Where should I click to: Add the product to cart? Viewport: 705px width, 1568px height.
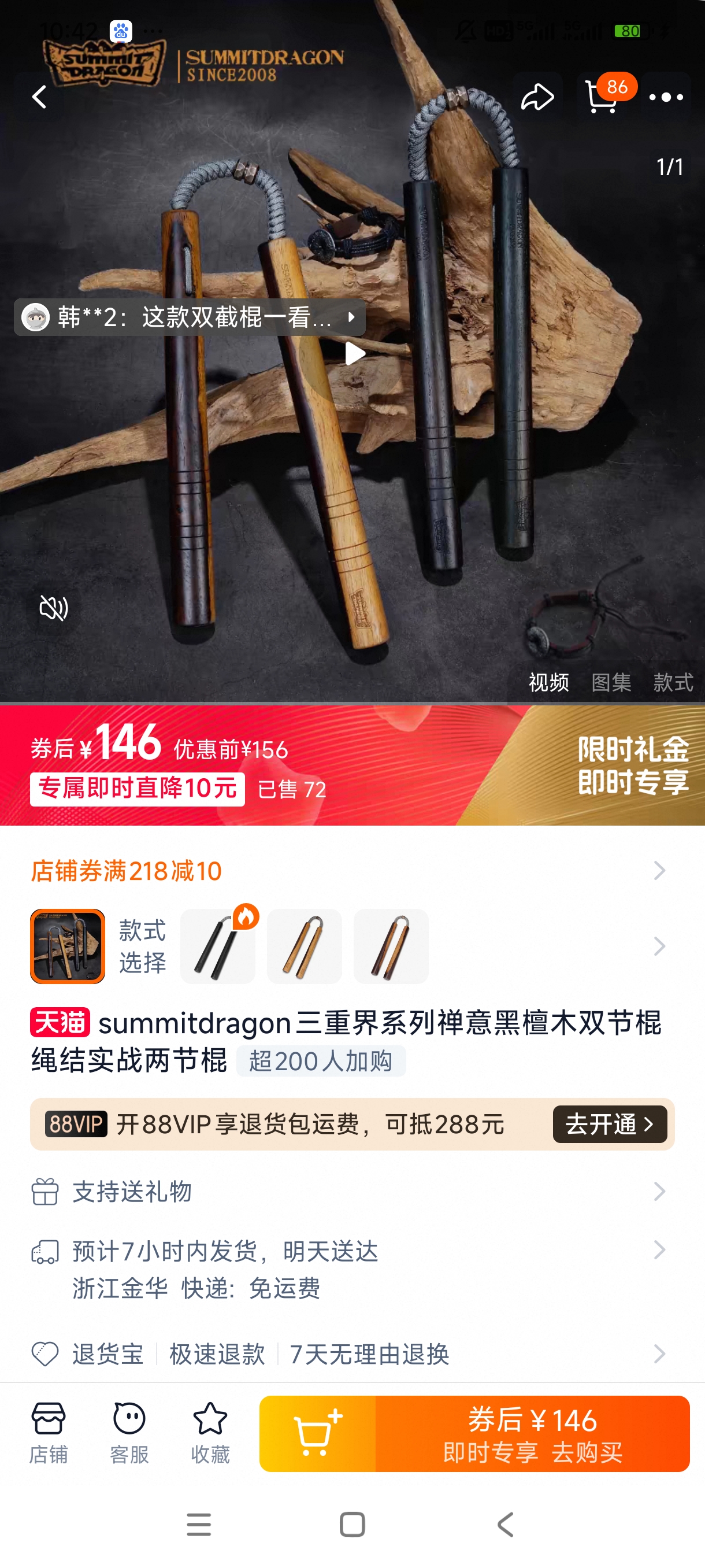[x=317, y=1433]
